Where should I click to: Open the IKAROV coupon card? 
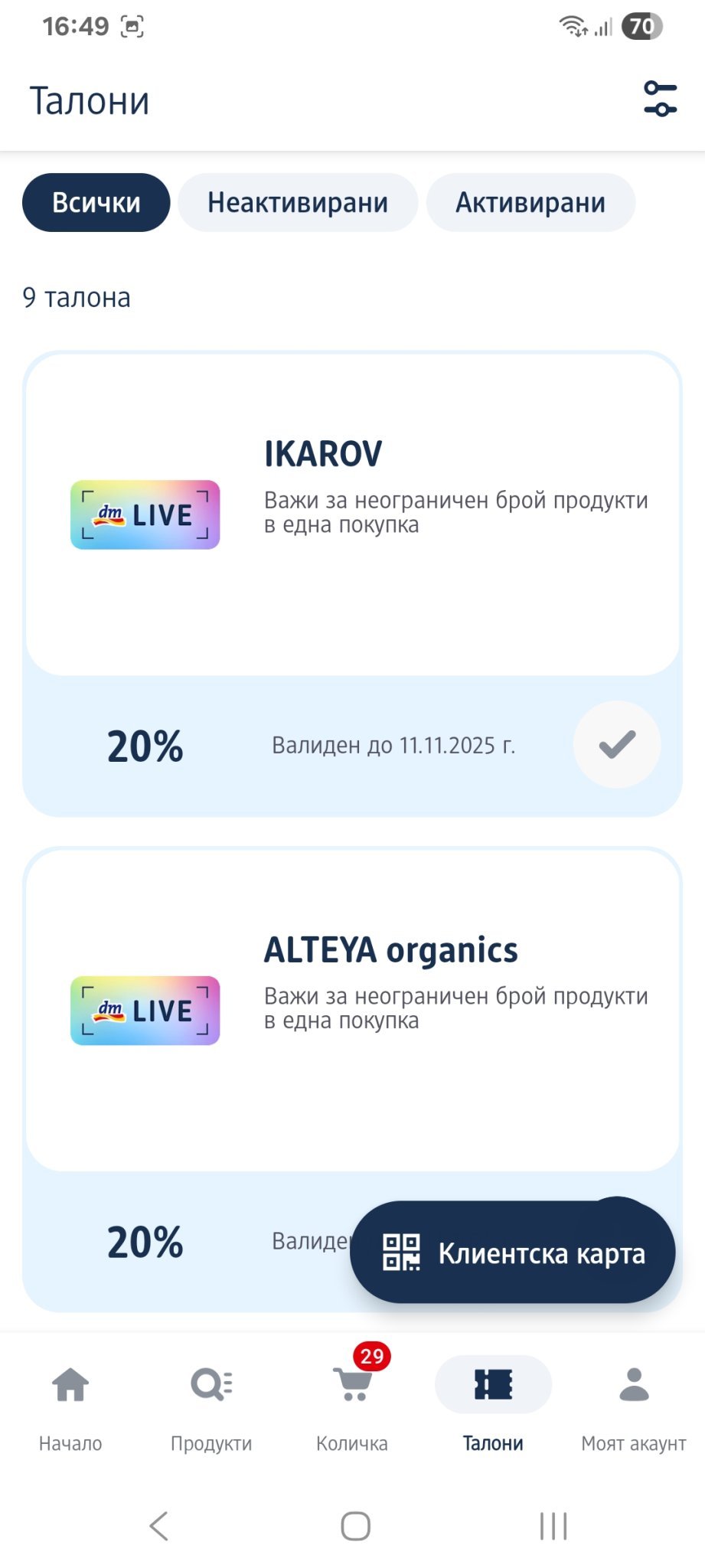click(352, 514)
